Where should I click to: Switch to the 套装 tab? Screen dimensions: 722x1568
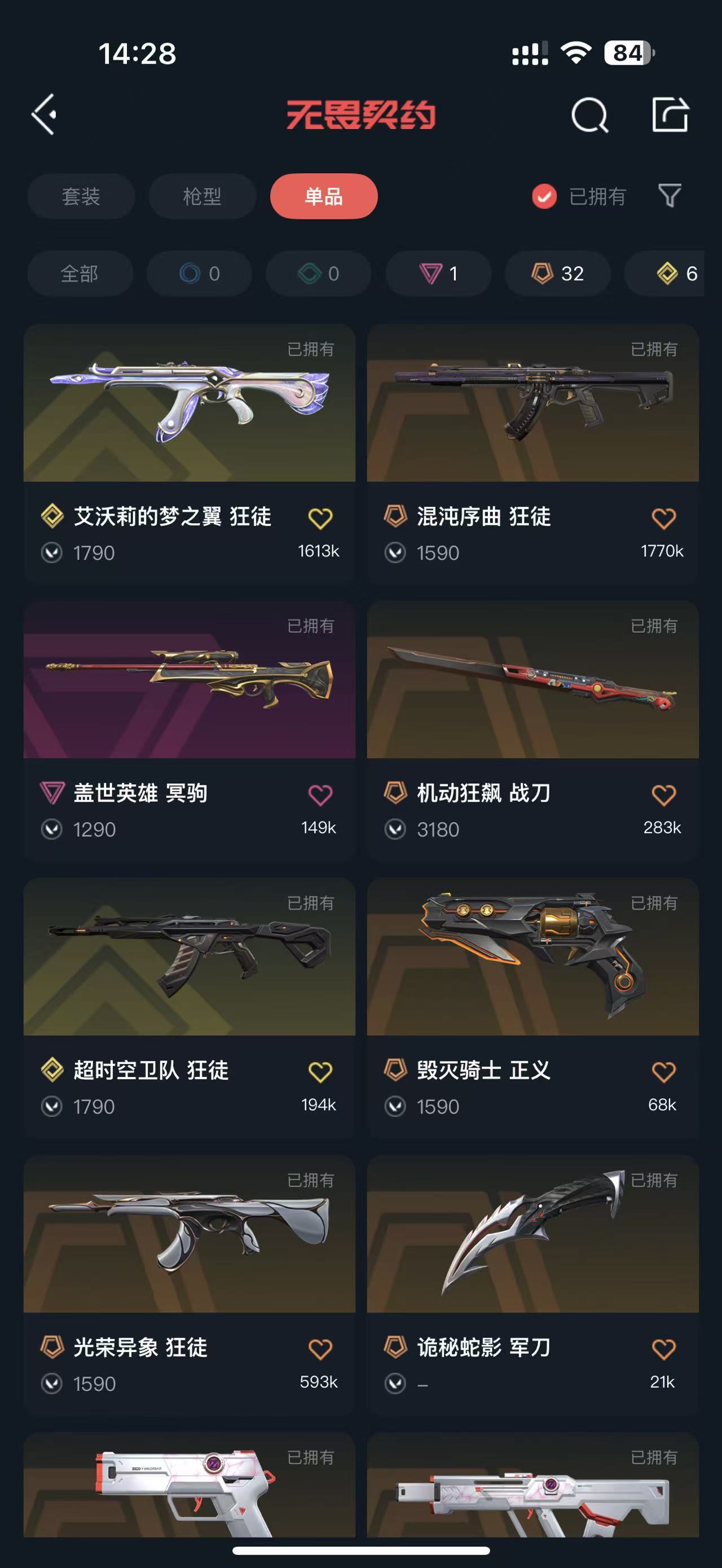[x=81, y=197]
